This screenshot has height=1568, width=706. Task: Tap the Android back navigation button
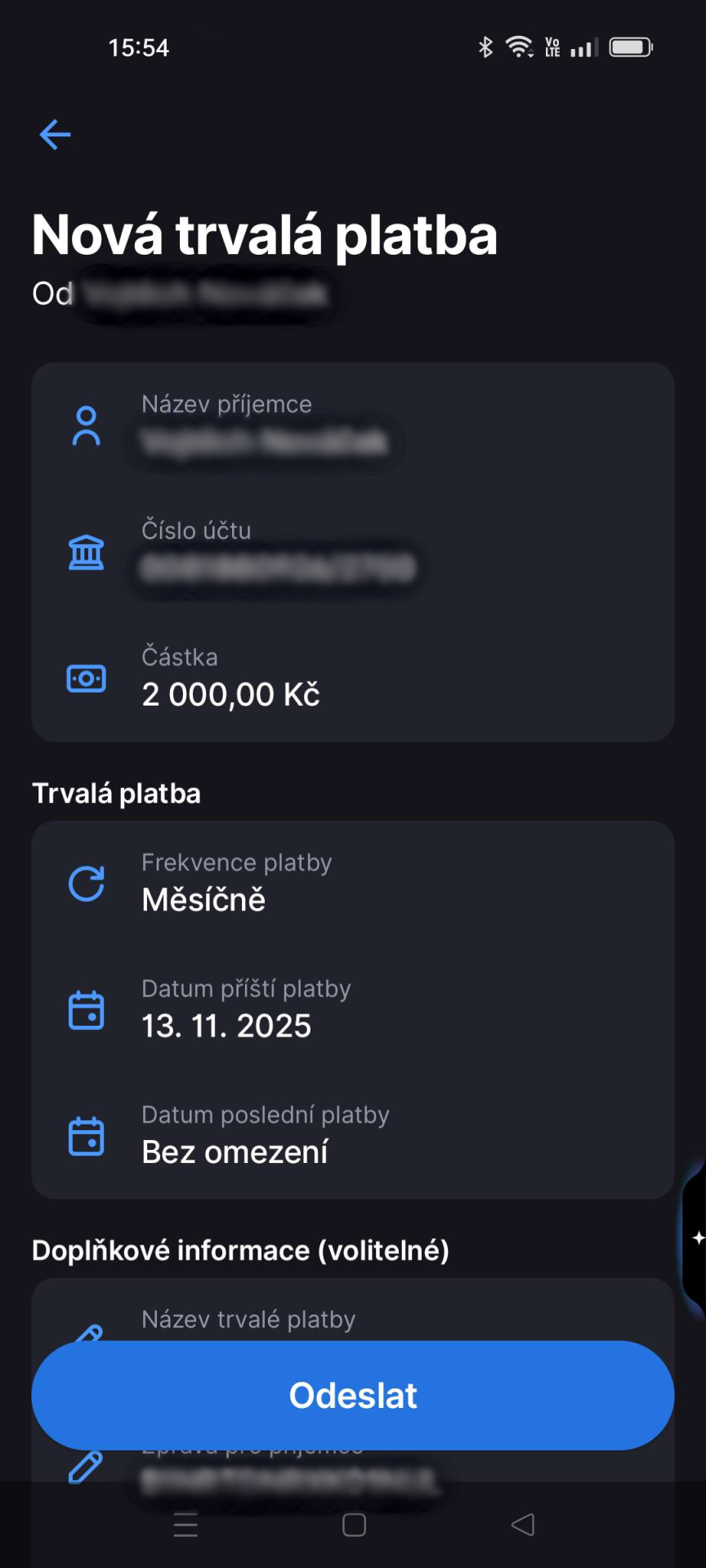[522, 1524]
